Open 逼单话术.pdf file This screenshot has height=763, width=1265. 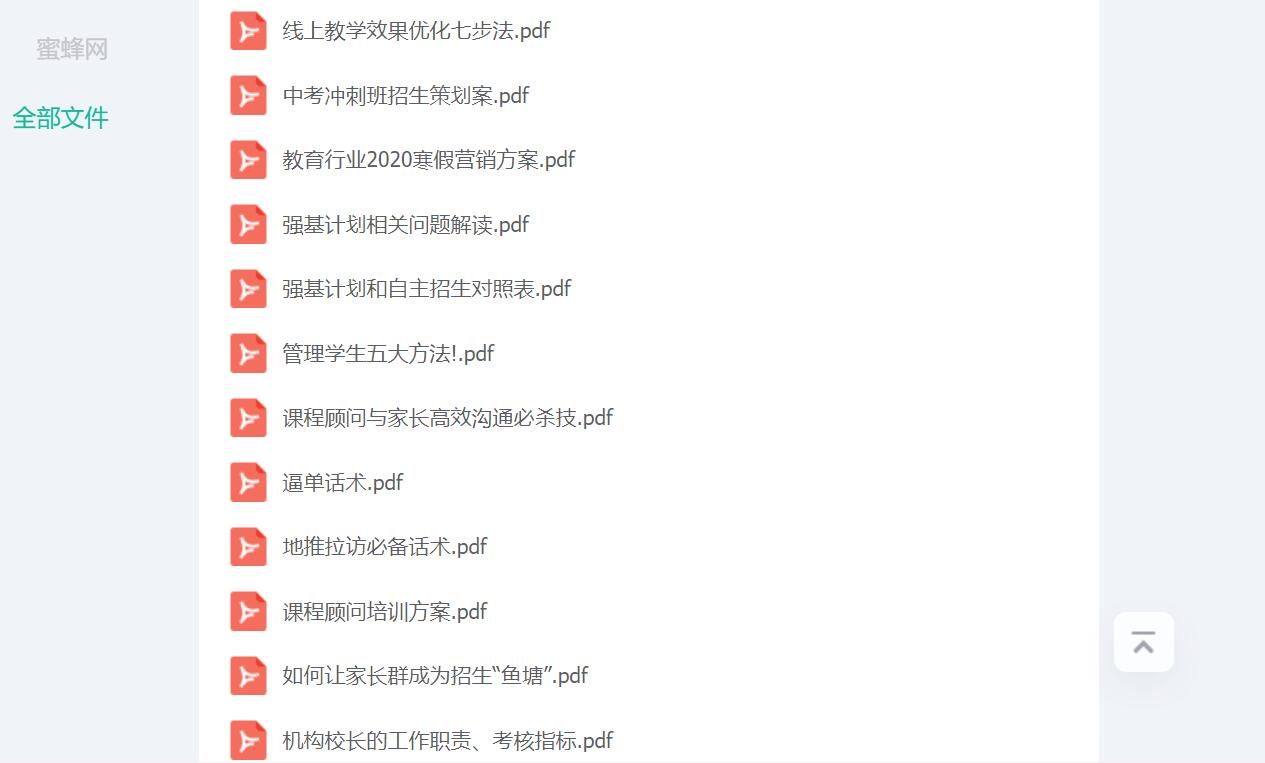point(342,483)
